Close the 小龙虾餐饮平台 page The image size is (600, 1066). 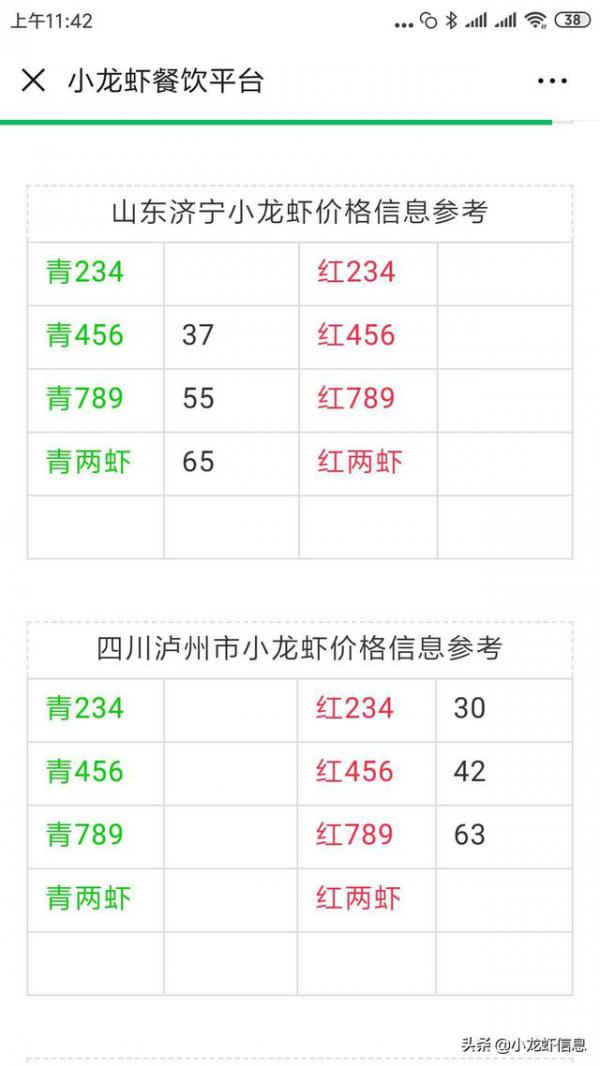pyautogui.click(x=33, y=81)
